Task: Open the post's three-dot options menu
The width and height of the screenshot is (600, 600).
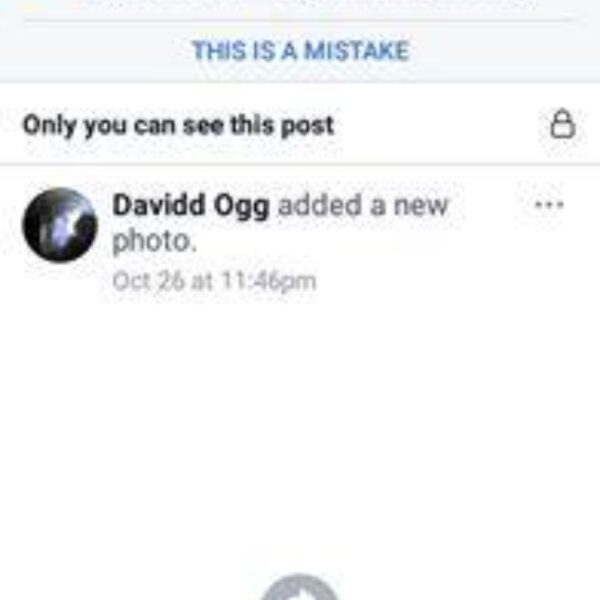Action: point(549,205)
